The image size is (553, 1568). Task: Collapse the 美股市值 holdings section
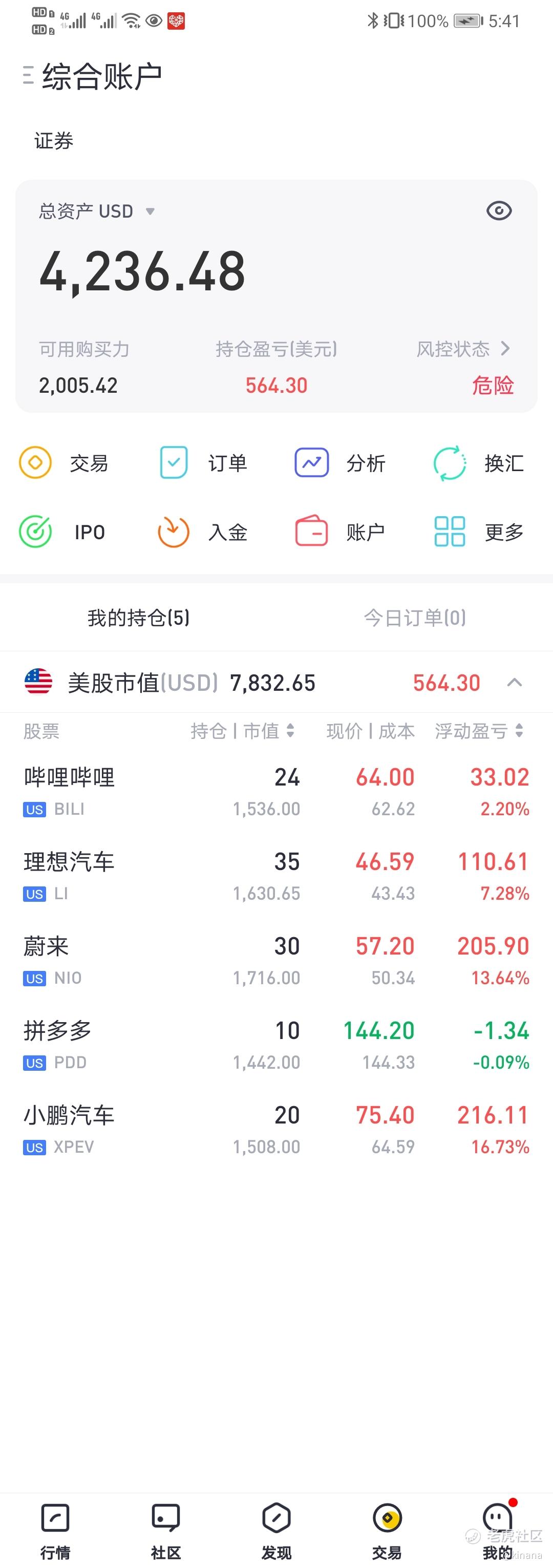click(x=514, y=682)
